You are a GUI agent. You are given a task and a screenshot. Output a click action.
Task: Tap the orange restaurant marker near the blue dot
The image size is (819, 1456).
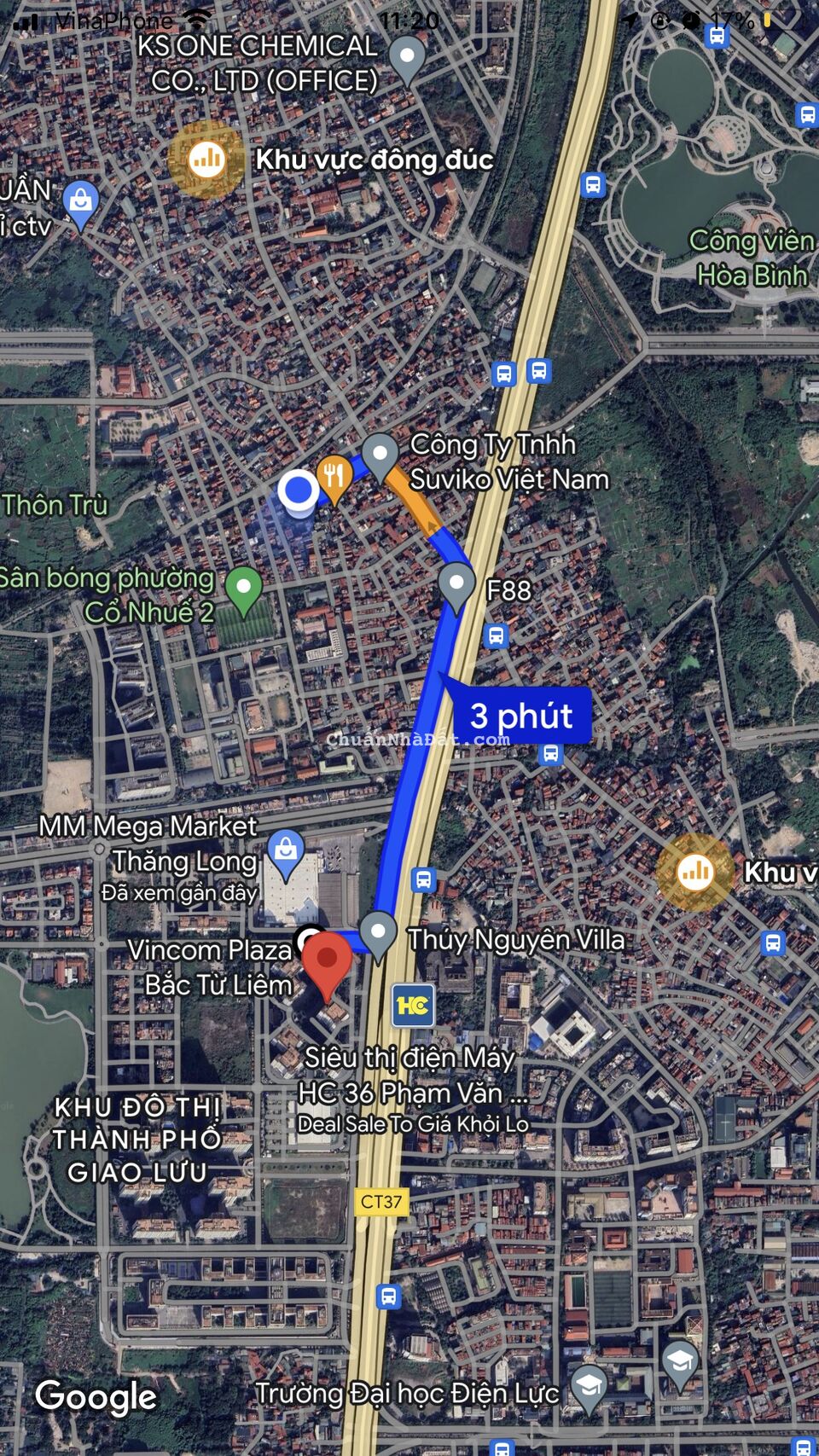(334, 474)
